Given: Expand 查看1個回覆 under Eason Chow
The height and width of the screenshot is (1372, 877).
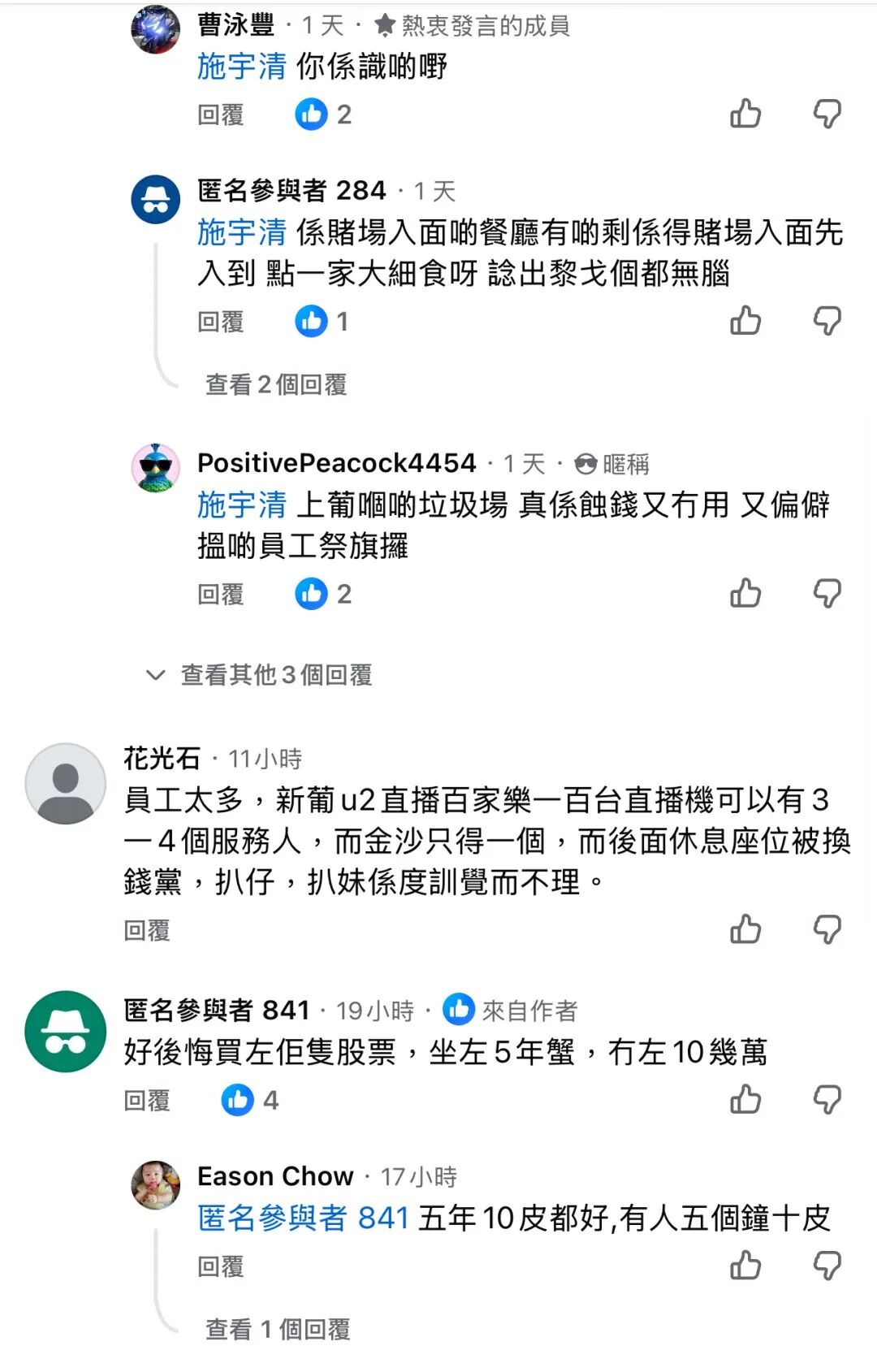Looking at the screenshot, I should click(x=277, y=1329).
